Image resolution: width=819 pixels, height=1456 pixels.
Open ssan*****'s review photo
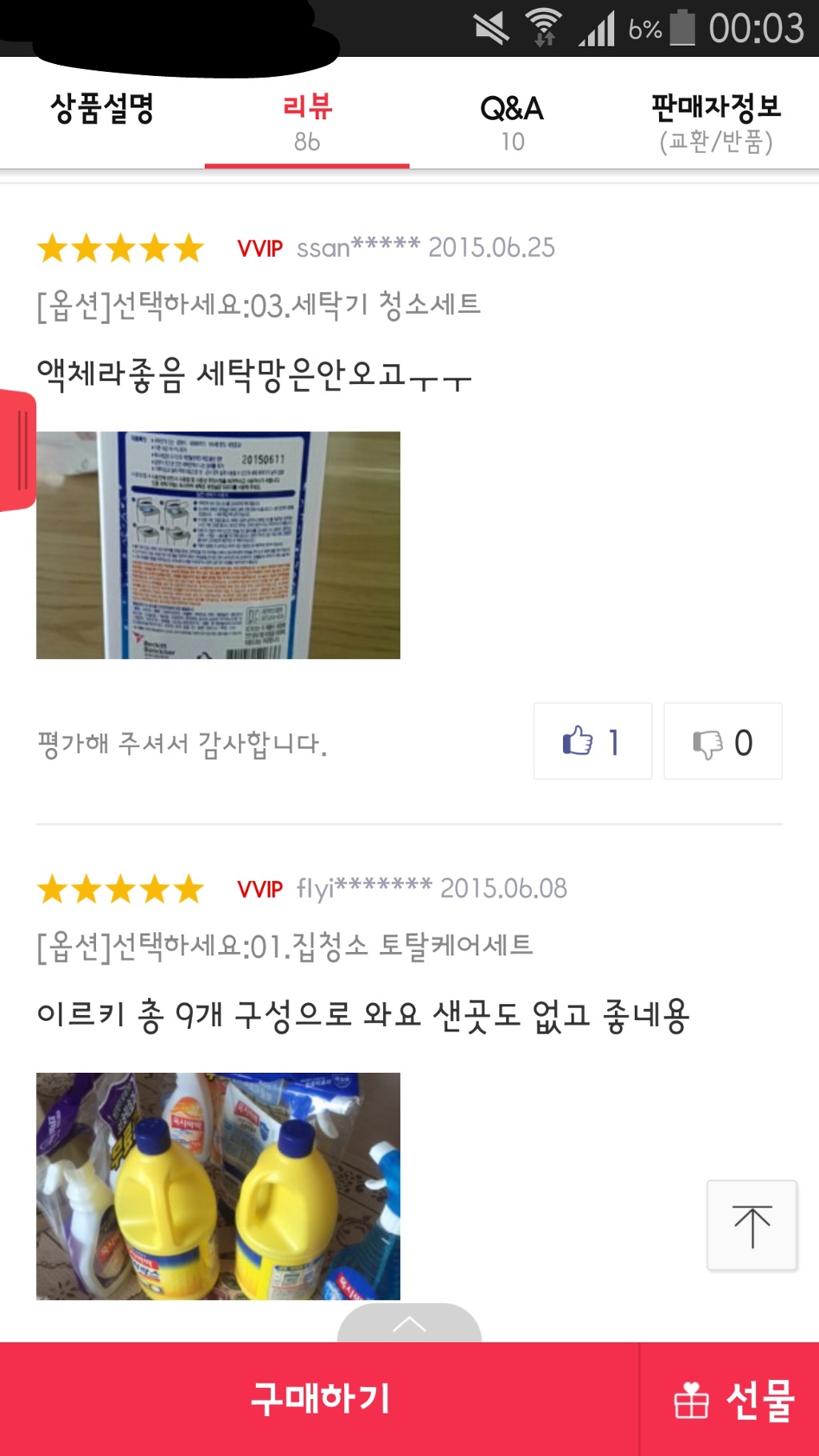[218, 545]
